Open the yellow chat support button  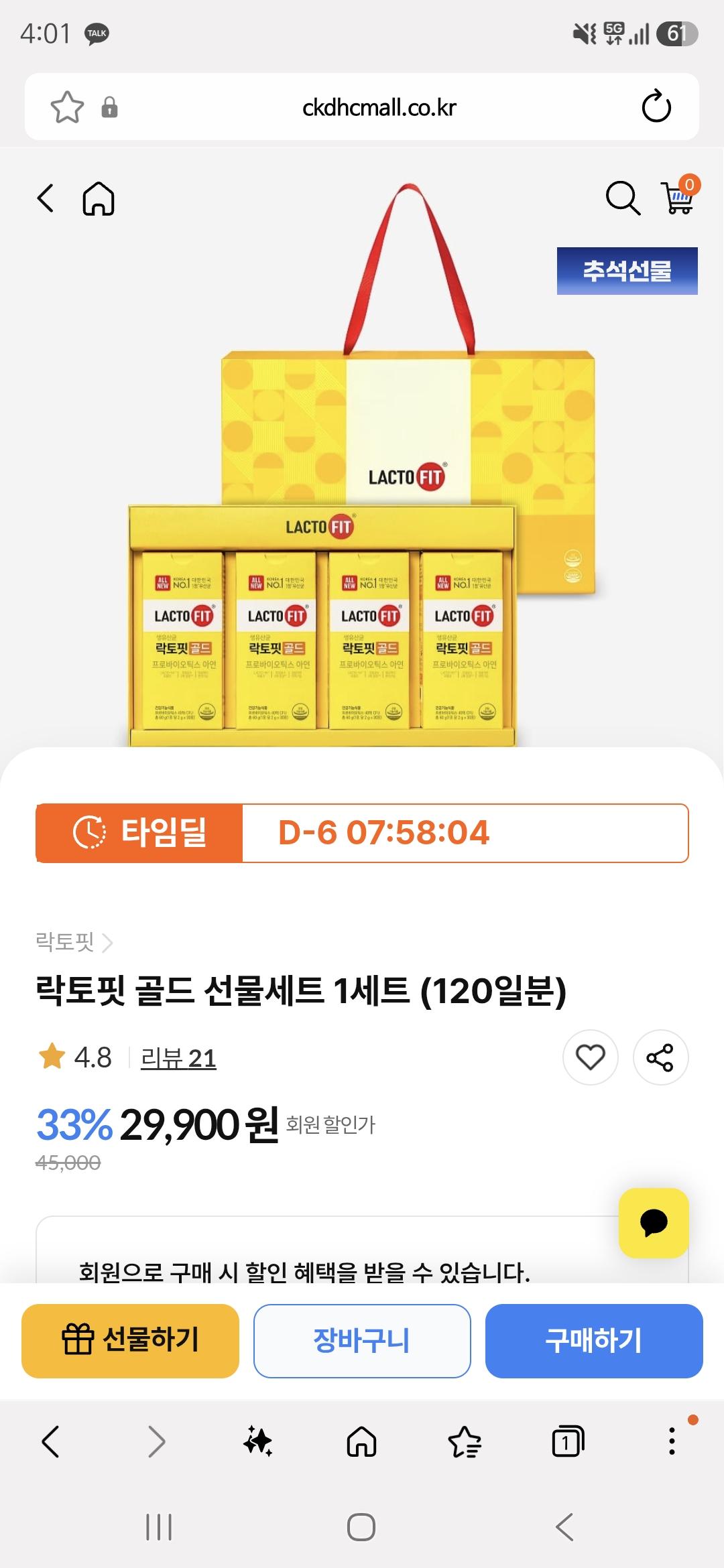(654, 1223)
